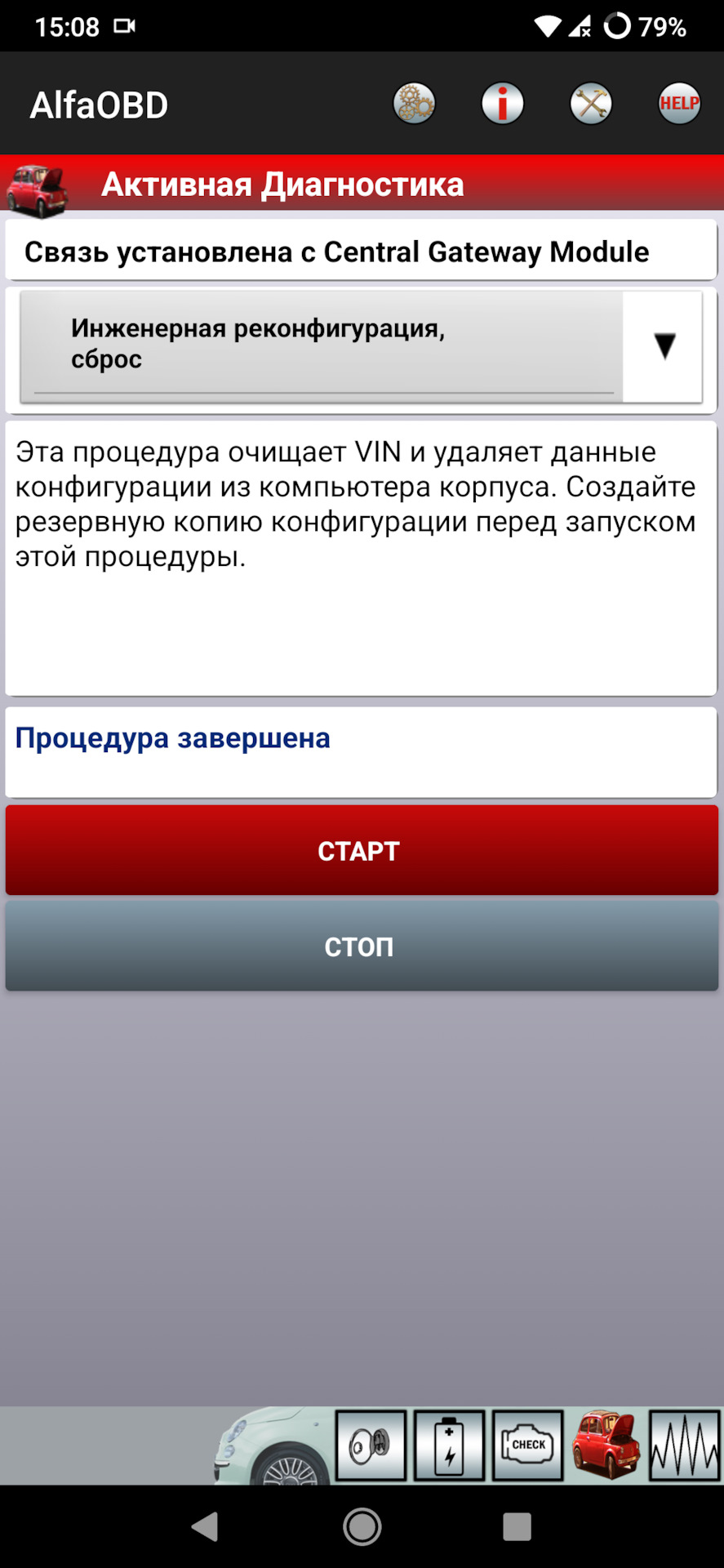Screen dimensions: 724x1568
Task: Tap the grey СТОП button
Action: [361, 947]
